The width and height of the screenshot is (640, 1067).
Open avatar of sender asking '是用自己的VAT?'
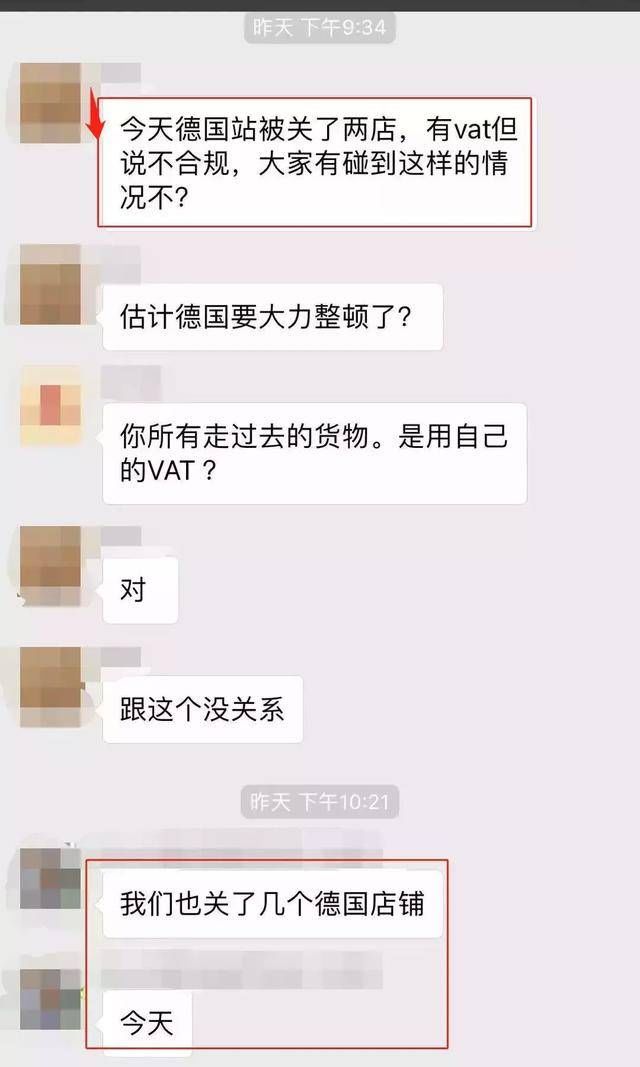point(52,406)
